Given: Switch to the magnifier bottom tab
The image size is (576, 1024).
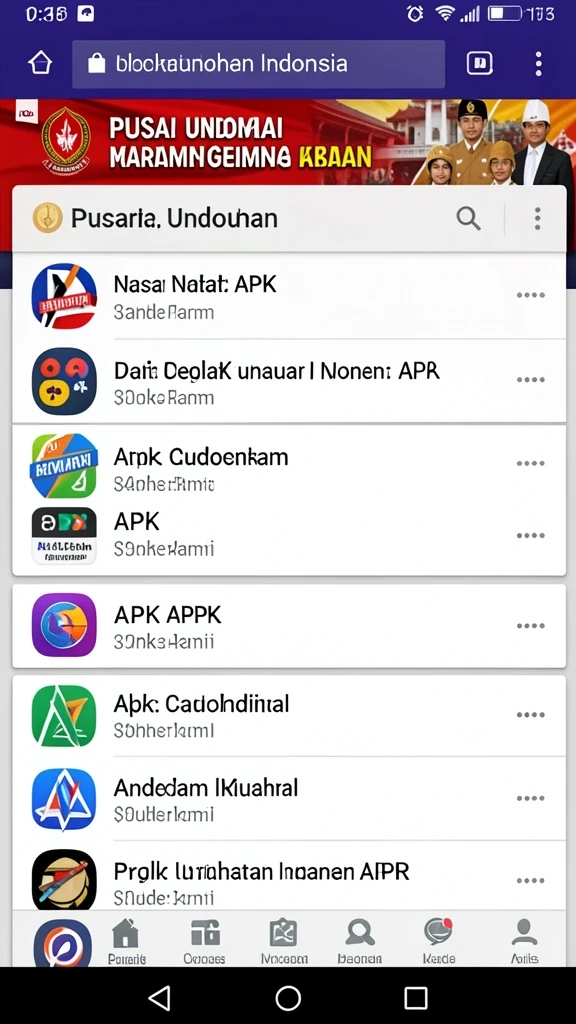Looking at the screenshot, I should click(x=360, y=941).
